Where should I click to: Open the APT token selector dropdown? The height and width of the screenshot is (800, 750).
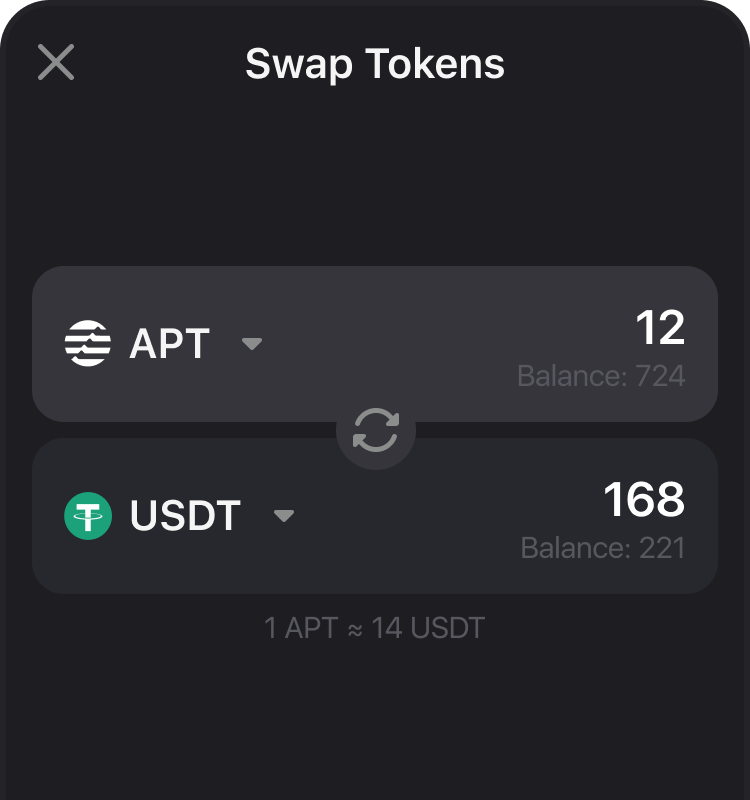click(x=250, y=343)
